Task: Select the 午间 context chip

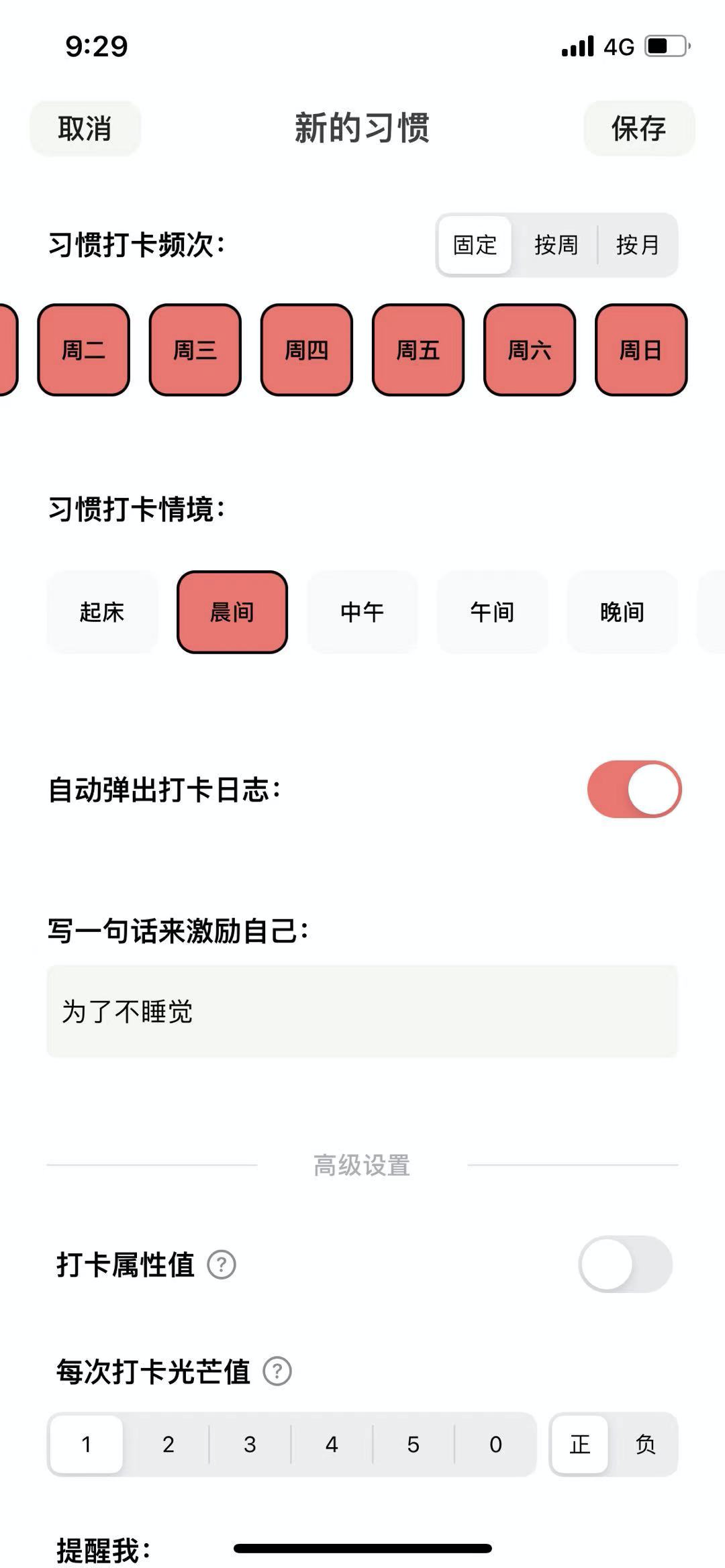Action: [x=492, y=612]
